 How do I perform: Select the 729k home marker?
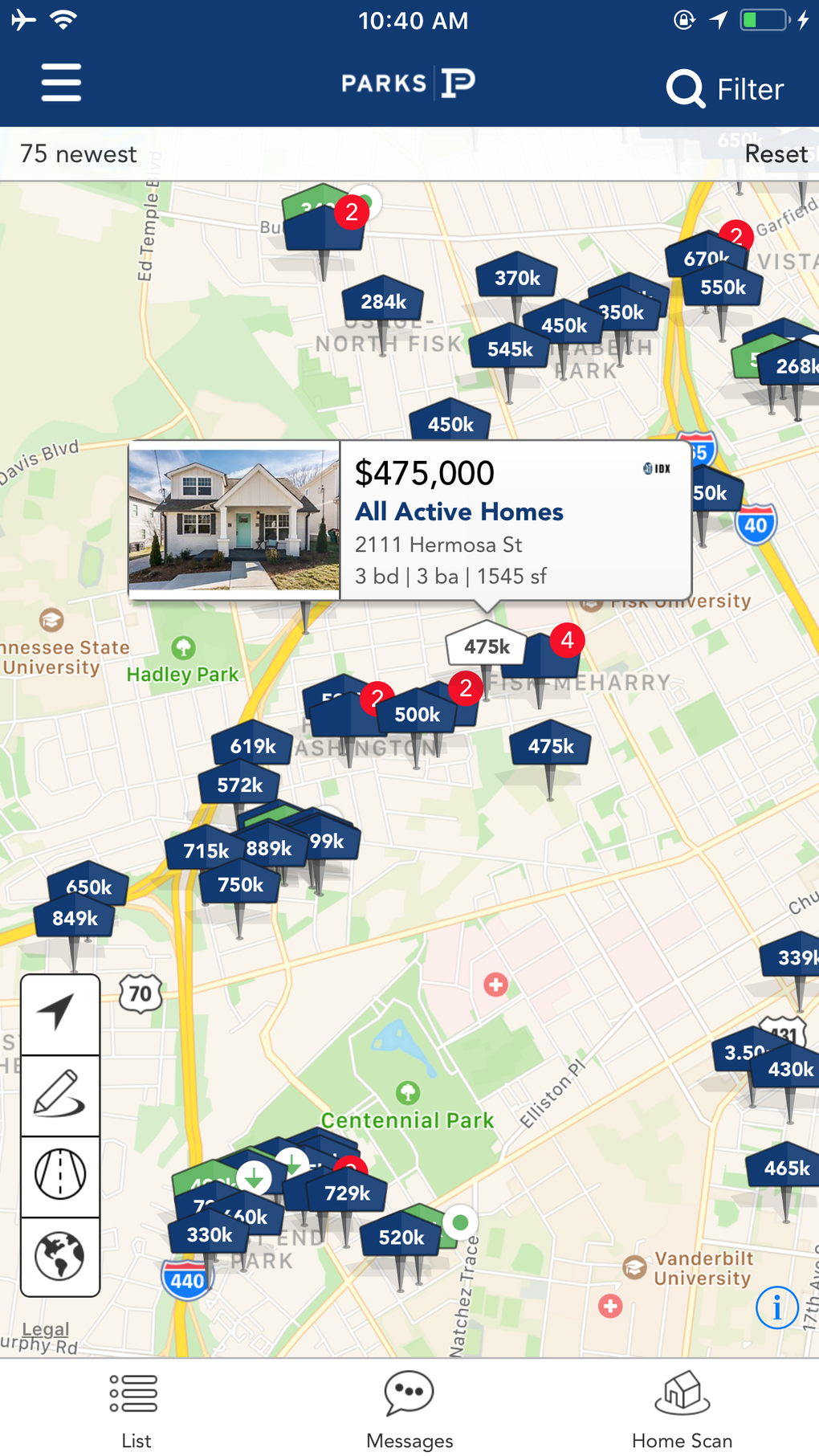tap(347, 1193)
